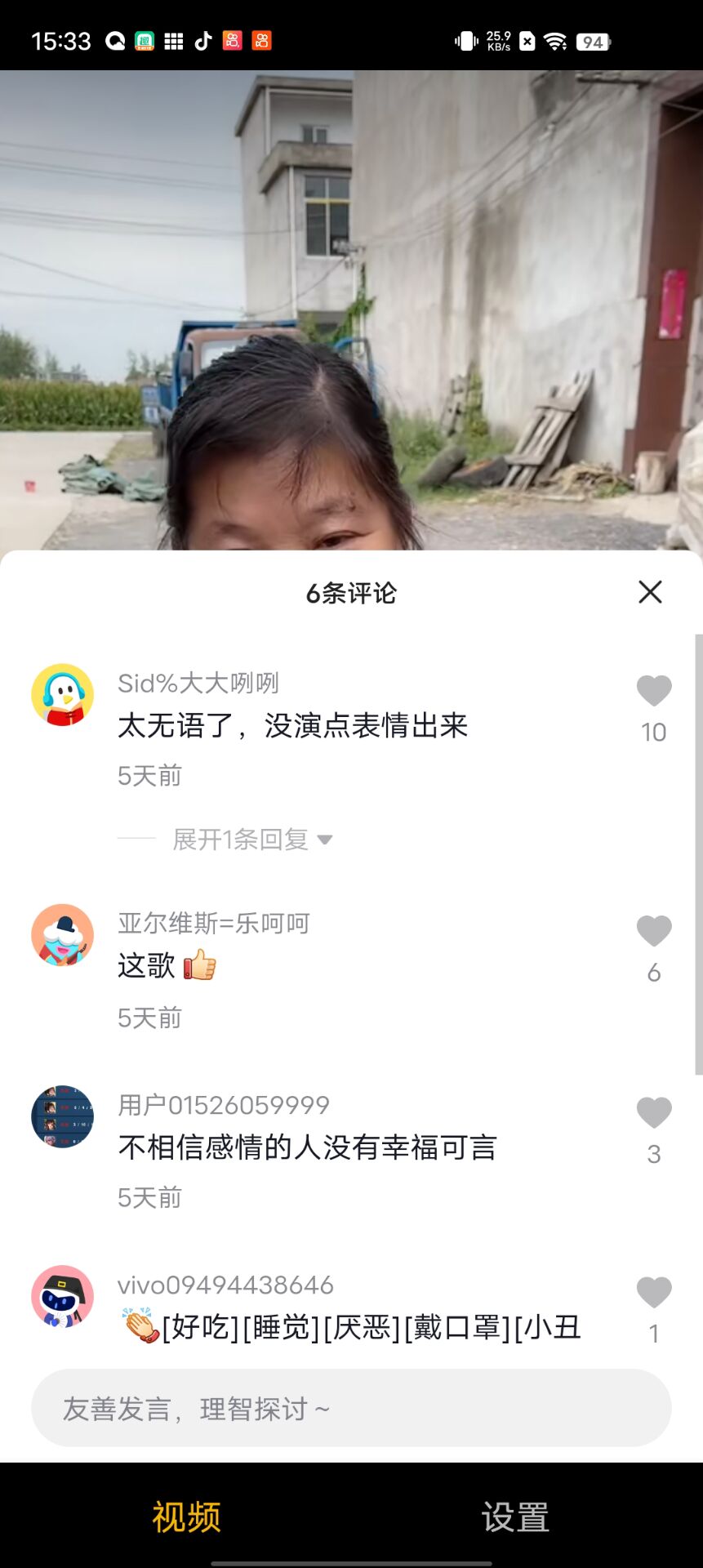The image size is (703, 1568).
Task: Switch to the 视频 tab
Action: click(186, 1517)
